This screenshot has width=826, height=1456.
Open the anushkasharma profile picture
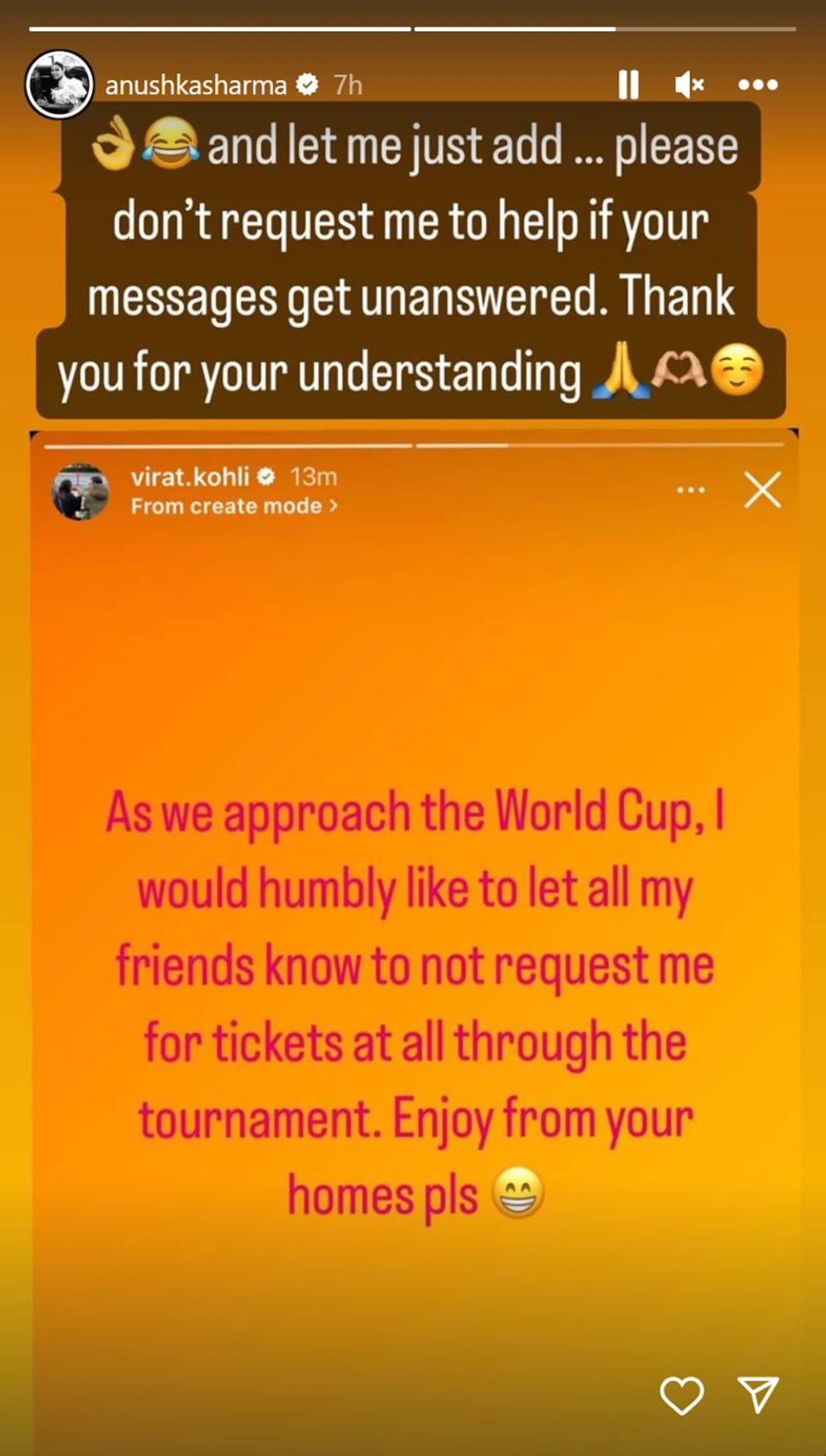click(x=59, y=85)
